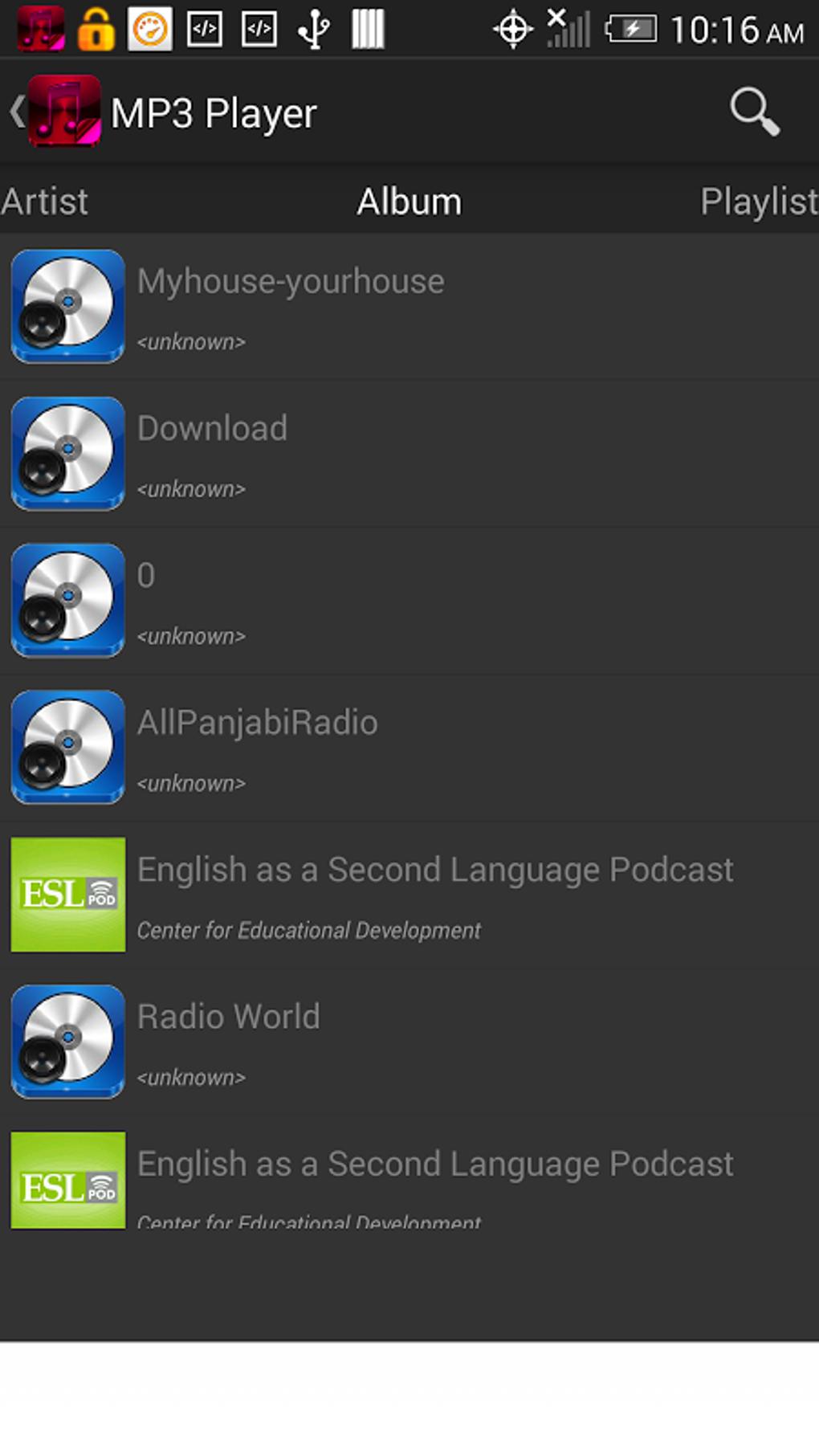This screenshot has height=1456, width=819.
Task: Open search in MP3 Player
Action: click(x=753, y=112)
